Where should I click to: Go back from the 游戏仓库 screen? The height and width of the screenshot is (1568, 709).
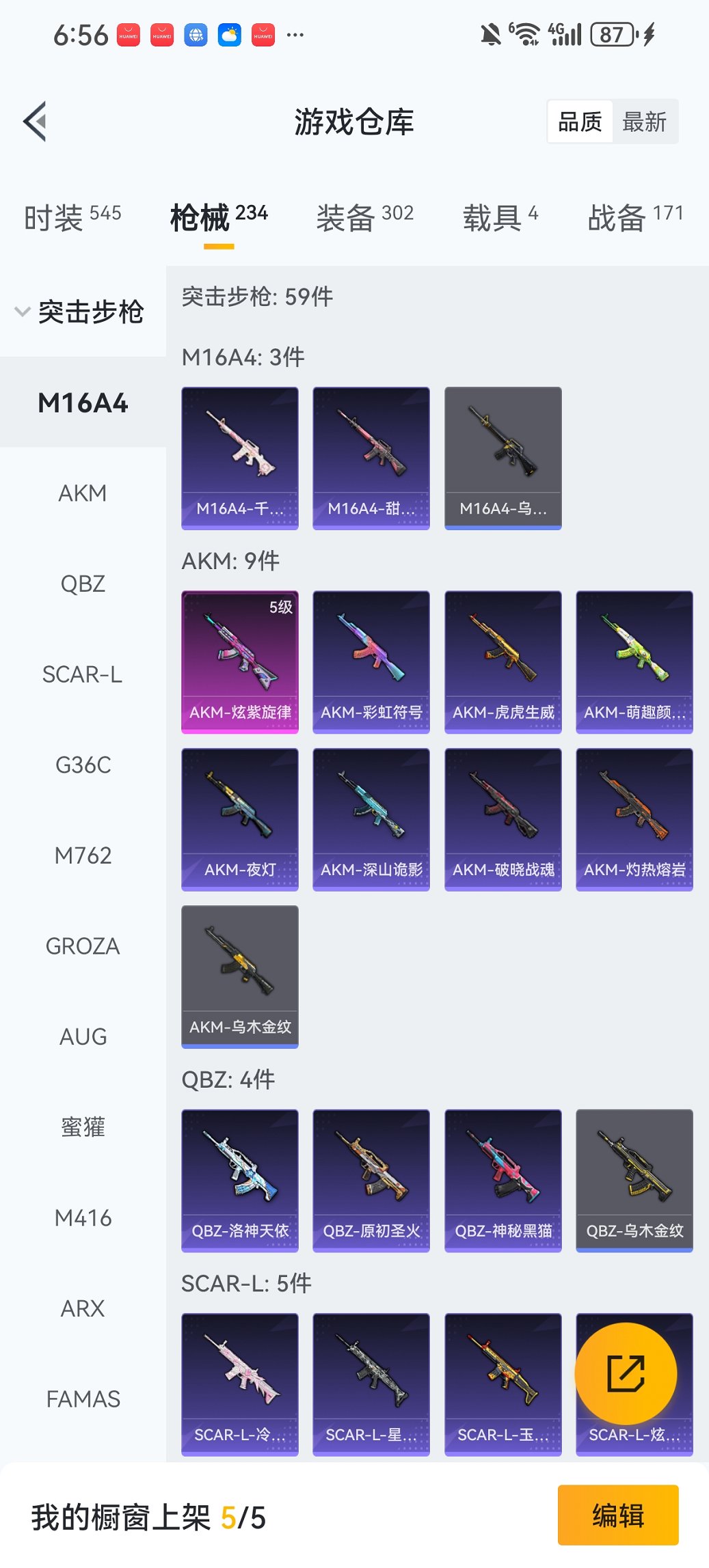(x=36, y=122)
